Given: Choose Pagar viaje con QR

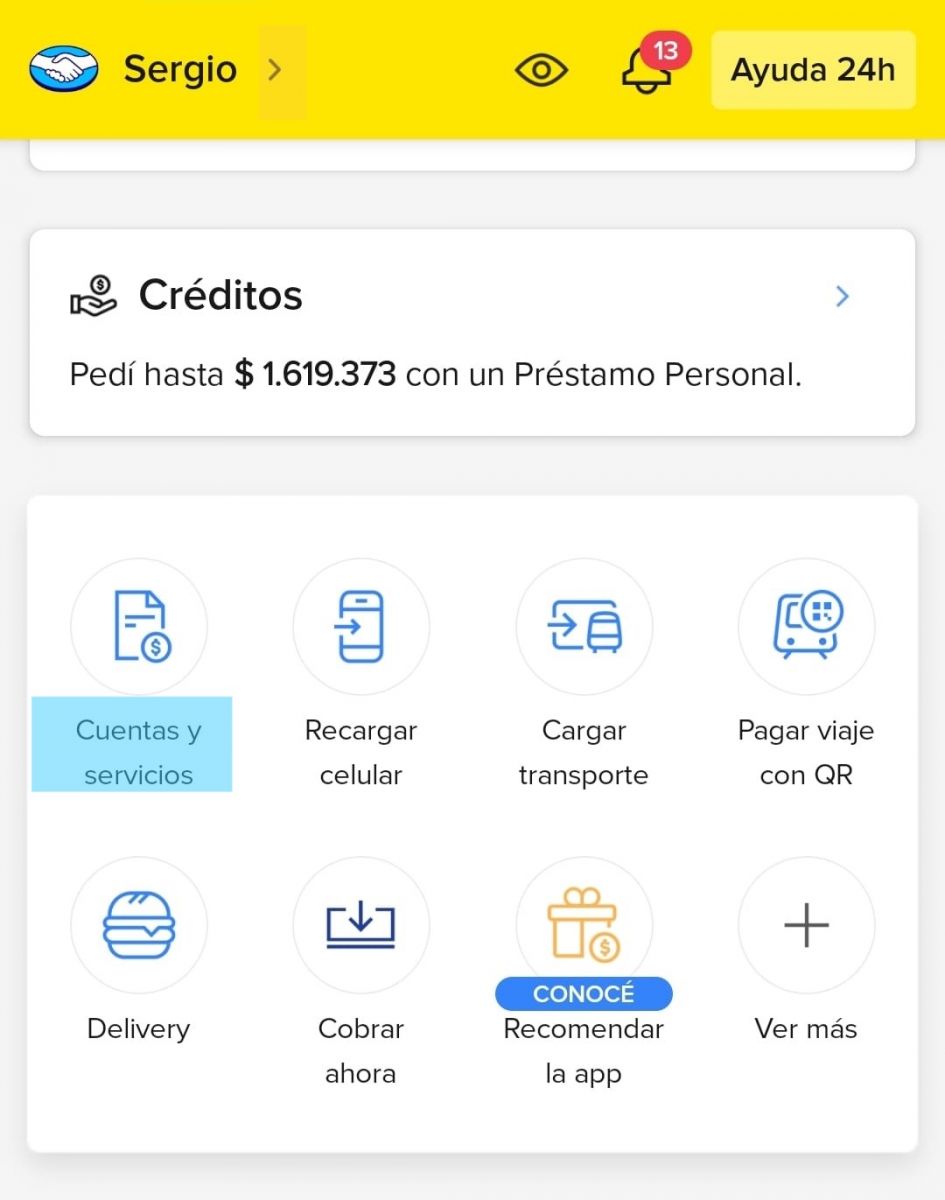Looking at the screenshot, I should coord(806,628).
